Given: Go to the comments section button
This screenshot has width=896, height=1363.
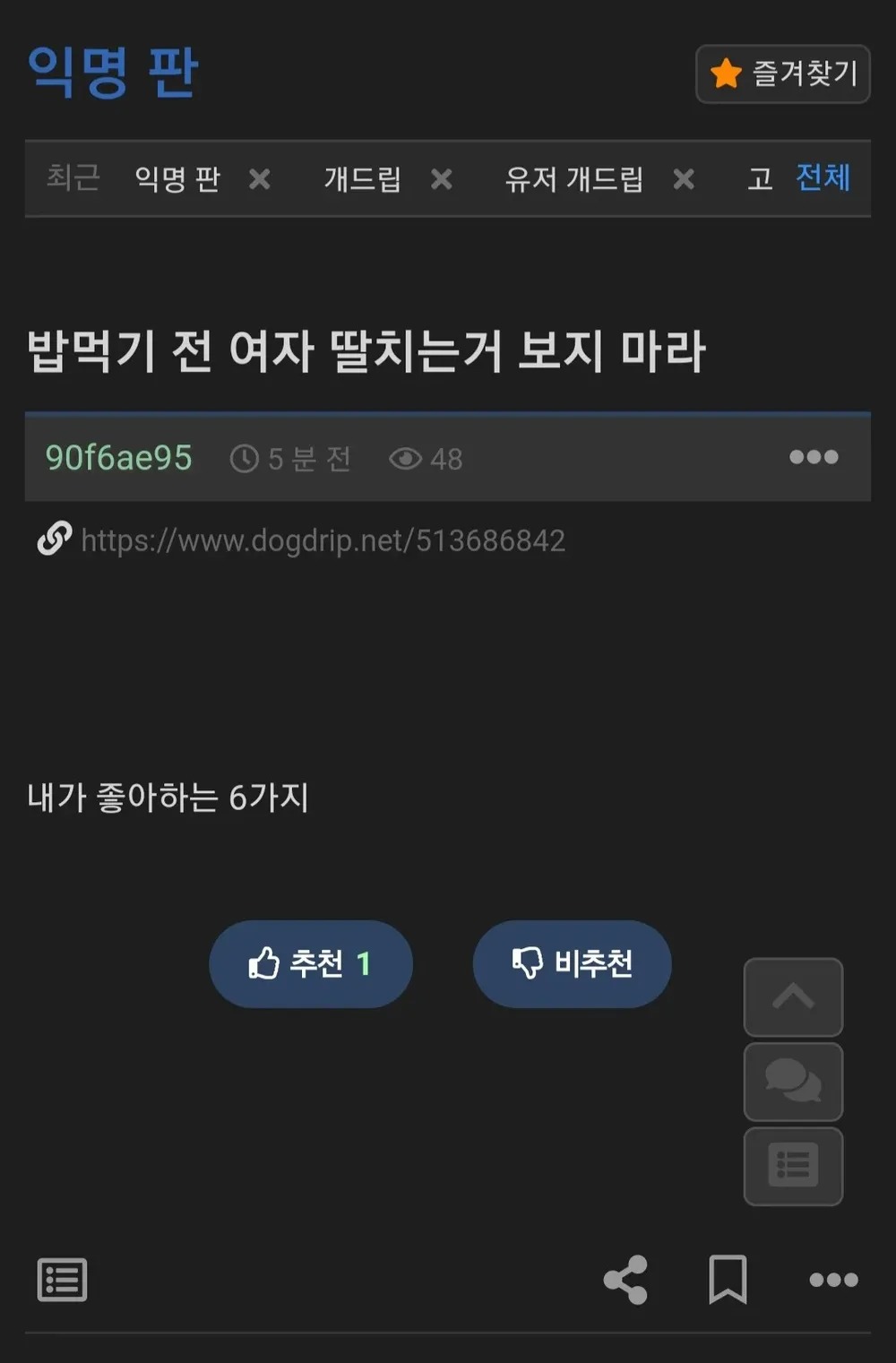Looking at the screenshot, I should [x=793, y=1081].
